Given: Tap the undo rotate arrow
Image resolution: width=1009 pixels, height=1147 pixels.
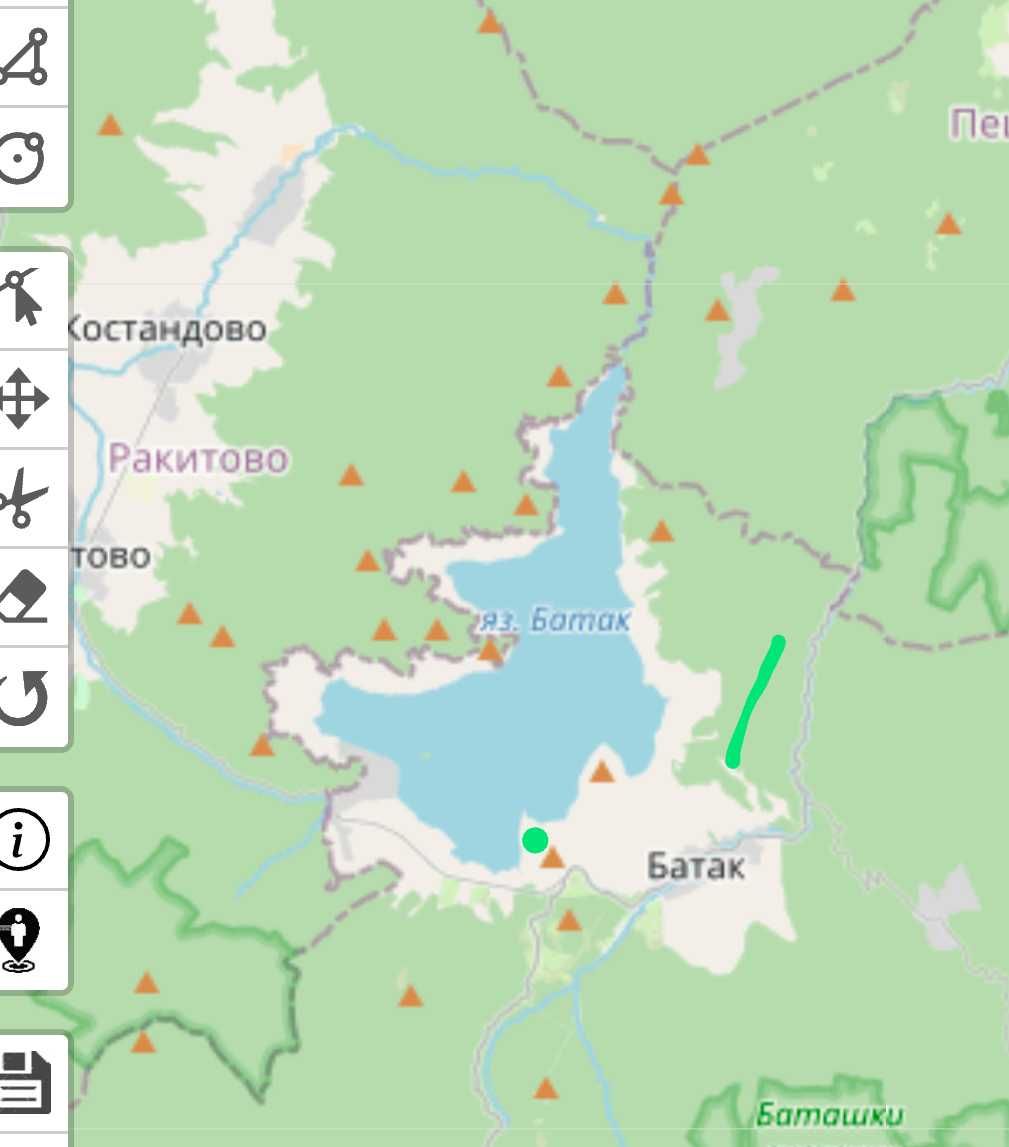Looking at the screenshot, I should (x=24, y=698).
